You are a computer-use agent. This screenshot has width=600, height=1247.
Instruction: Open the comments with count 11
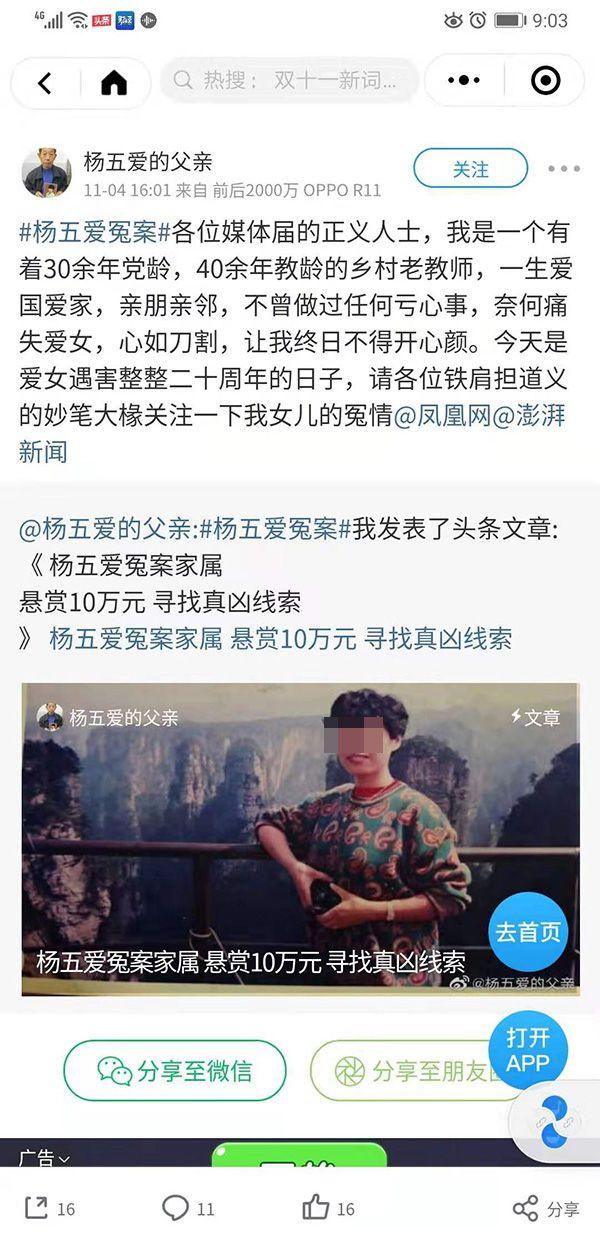click(188, 1208)
